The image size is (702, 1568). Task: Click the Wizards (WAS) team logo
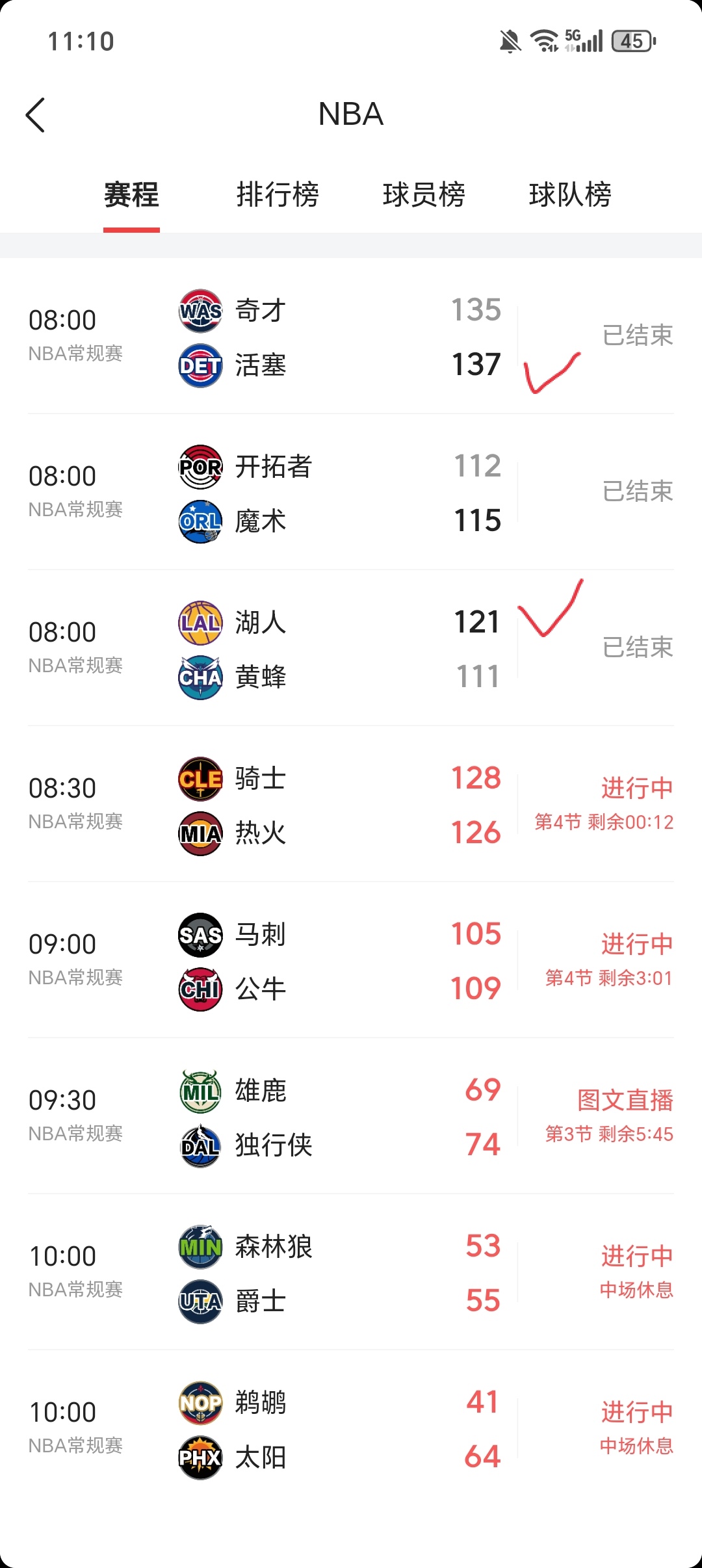(x=200, y=311)
